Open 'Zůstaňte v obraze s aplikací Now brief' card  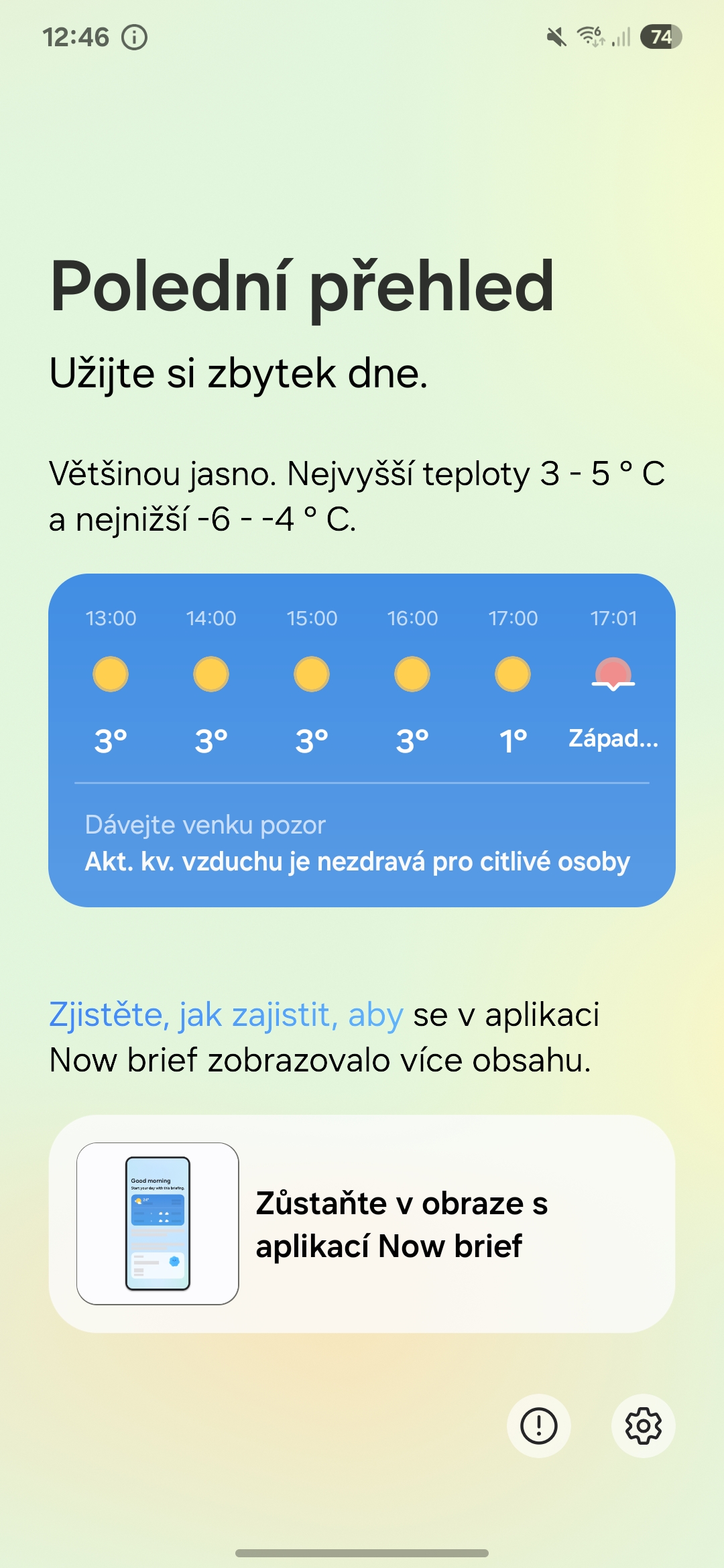coord(362,1224)
